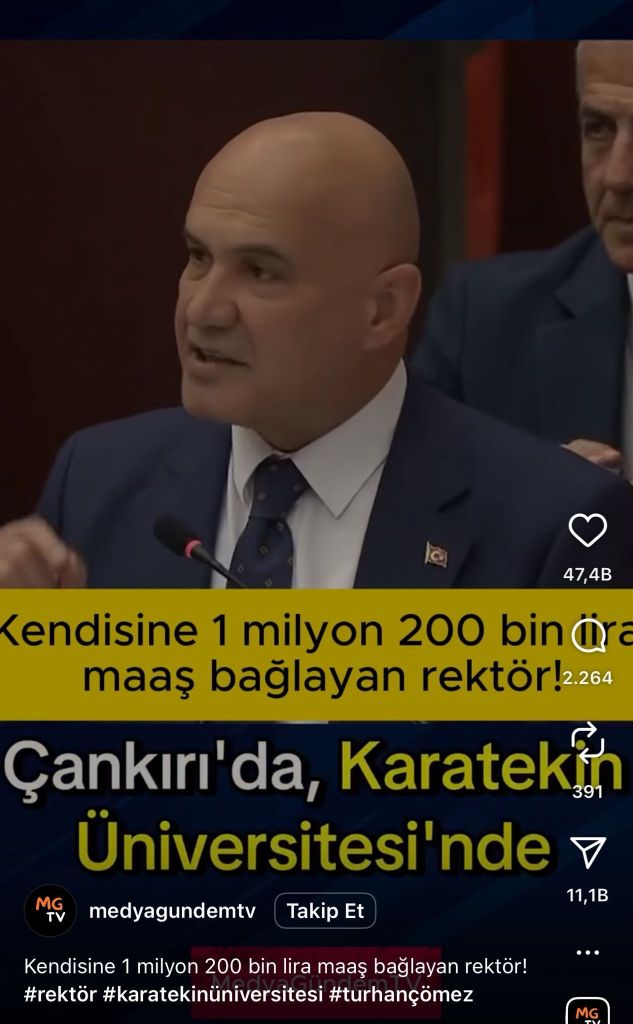Open the comments on this reel
Viewport: 633px width, 1024px height.
point(587,637)
